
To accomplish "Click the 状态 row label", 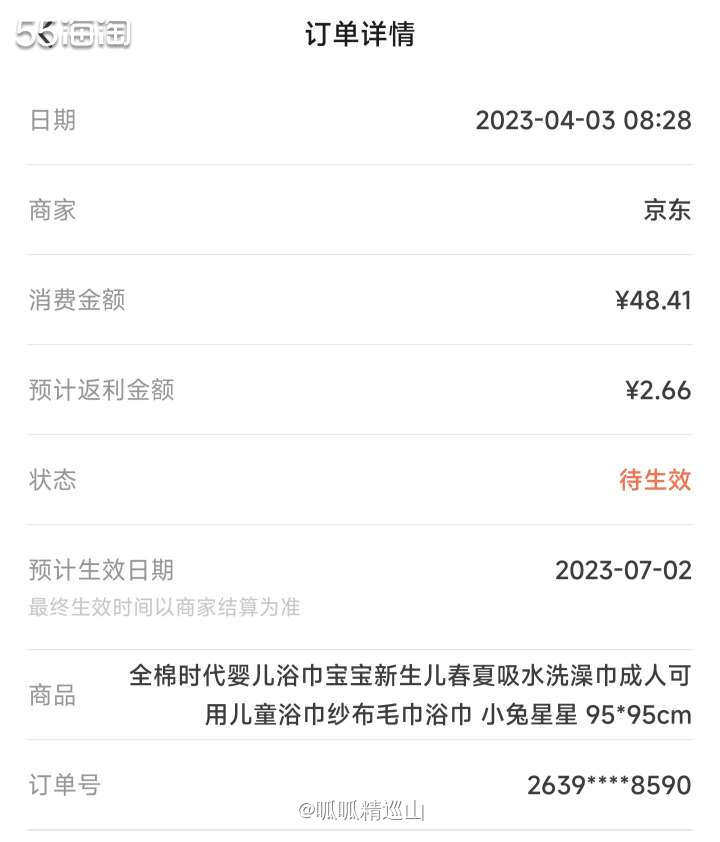I will click(56, 481).
